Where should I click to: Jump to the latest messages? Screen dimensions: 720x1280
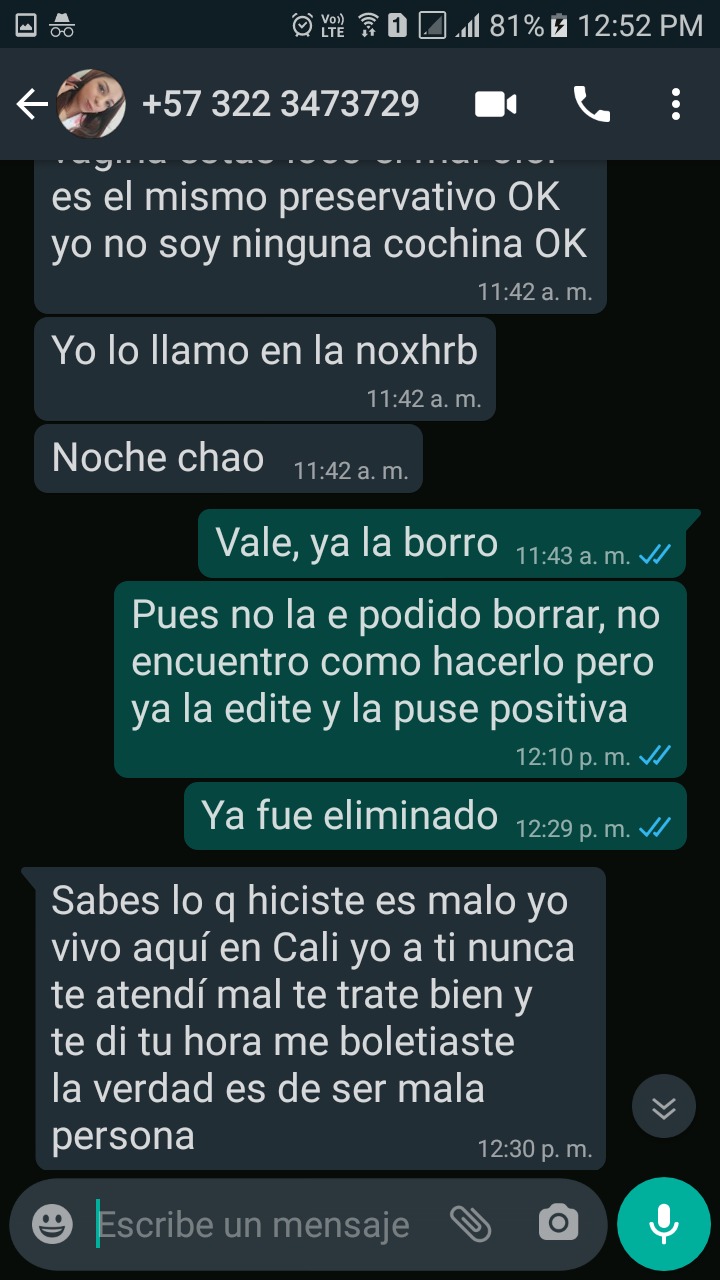[x=664, y=1106]
